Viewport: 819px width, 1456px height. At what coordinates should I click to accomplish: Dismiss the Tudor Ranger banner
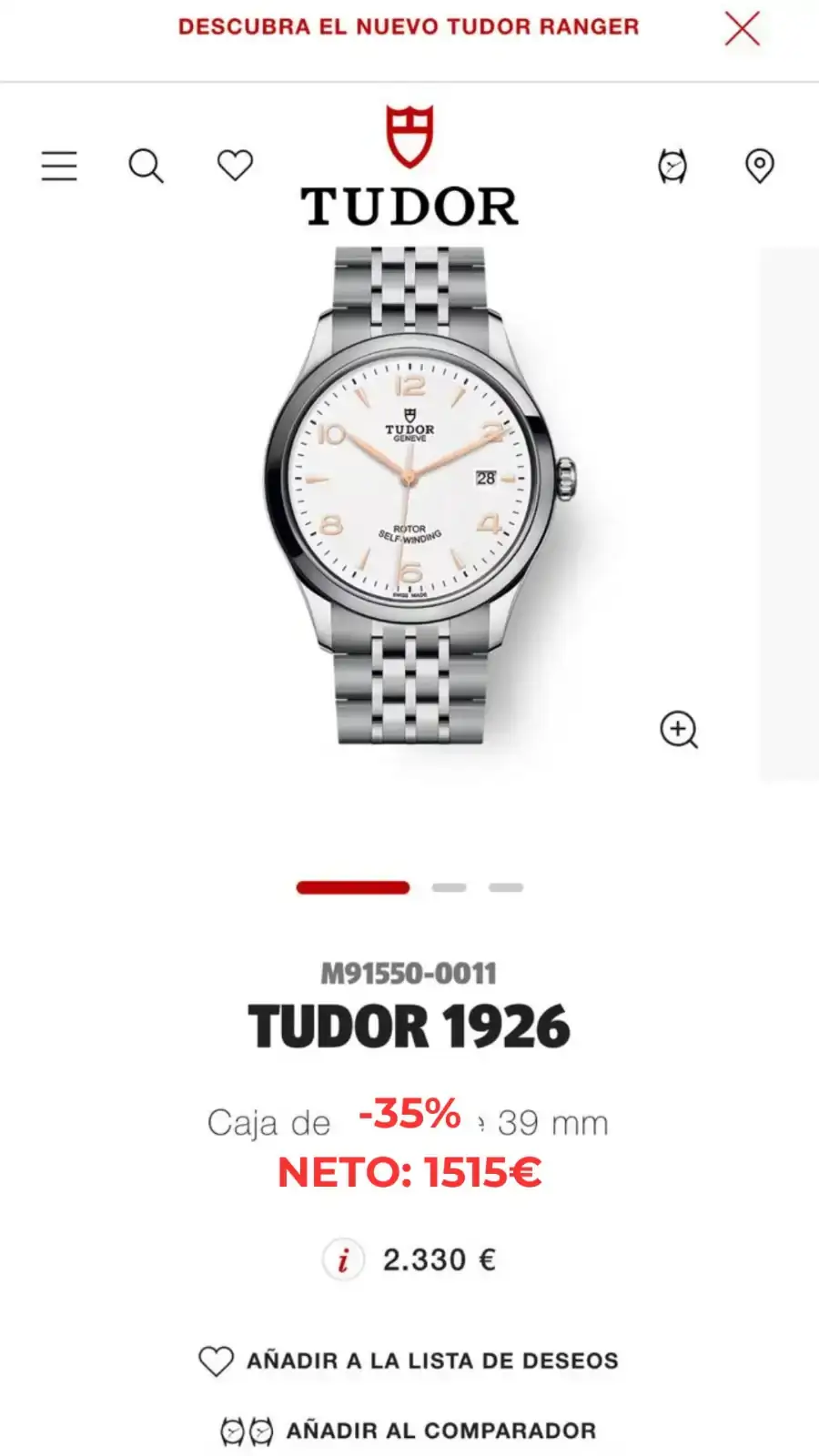pos(742,29)
